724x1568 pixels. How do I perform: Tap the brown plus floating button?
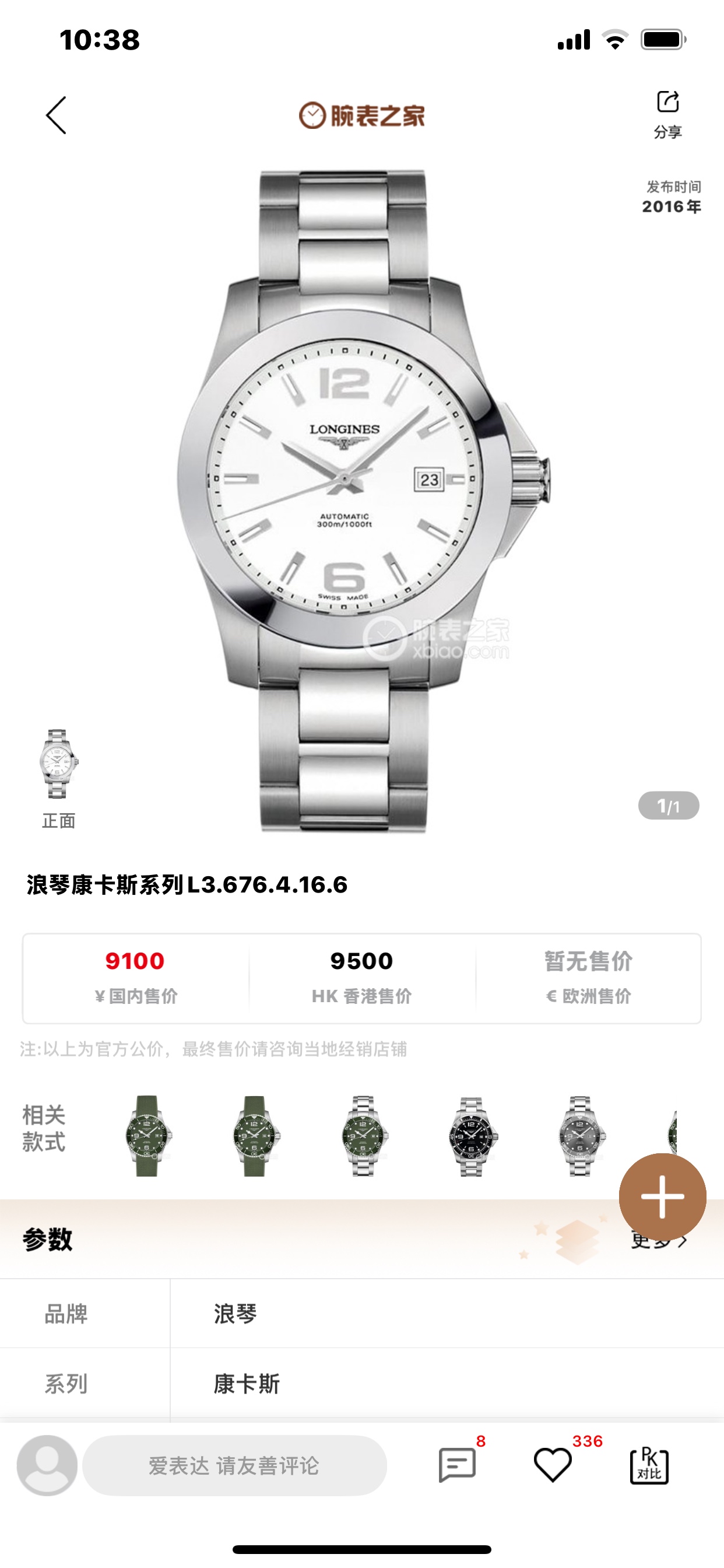coord(662,1196)
